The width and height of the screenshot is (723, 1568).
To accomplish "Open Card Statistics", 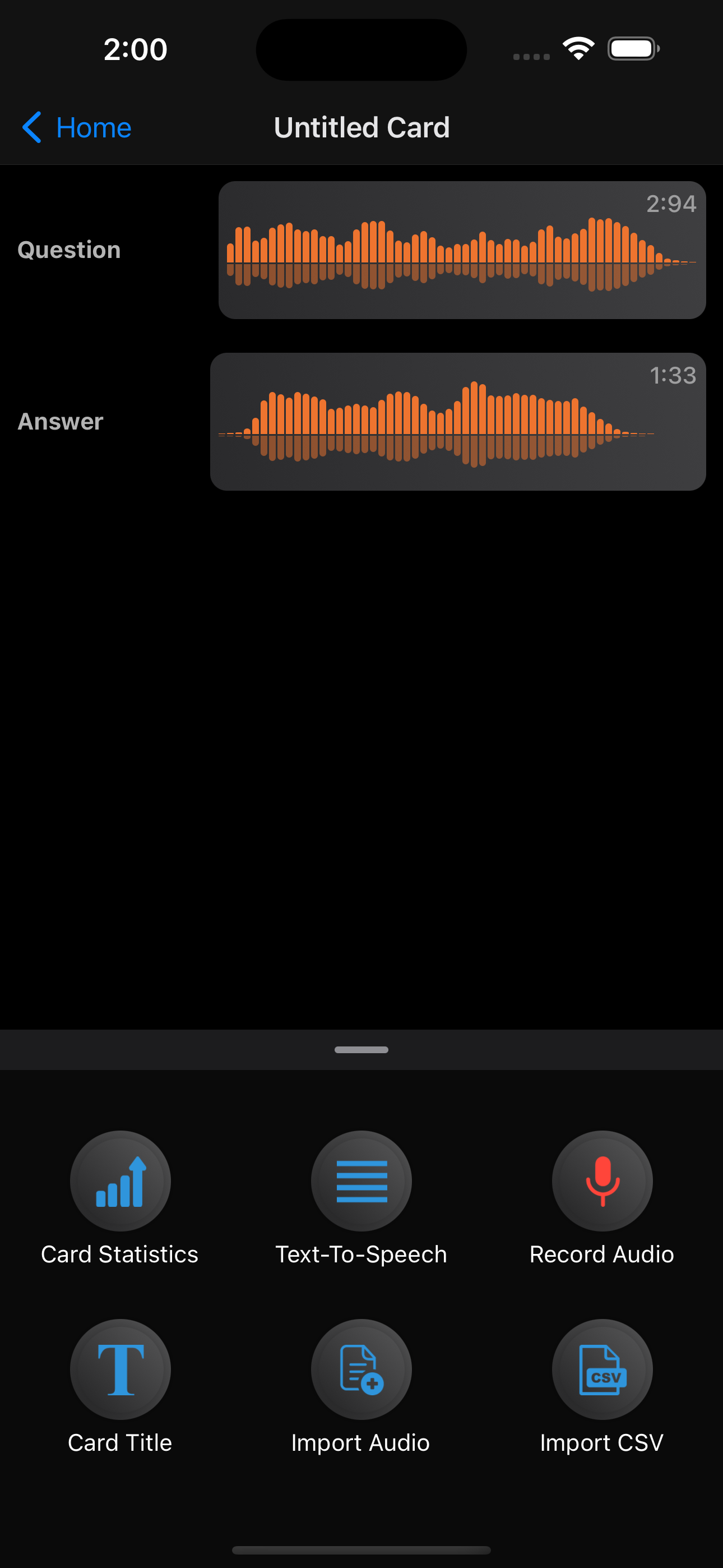I will [x=120, y=1181].
